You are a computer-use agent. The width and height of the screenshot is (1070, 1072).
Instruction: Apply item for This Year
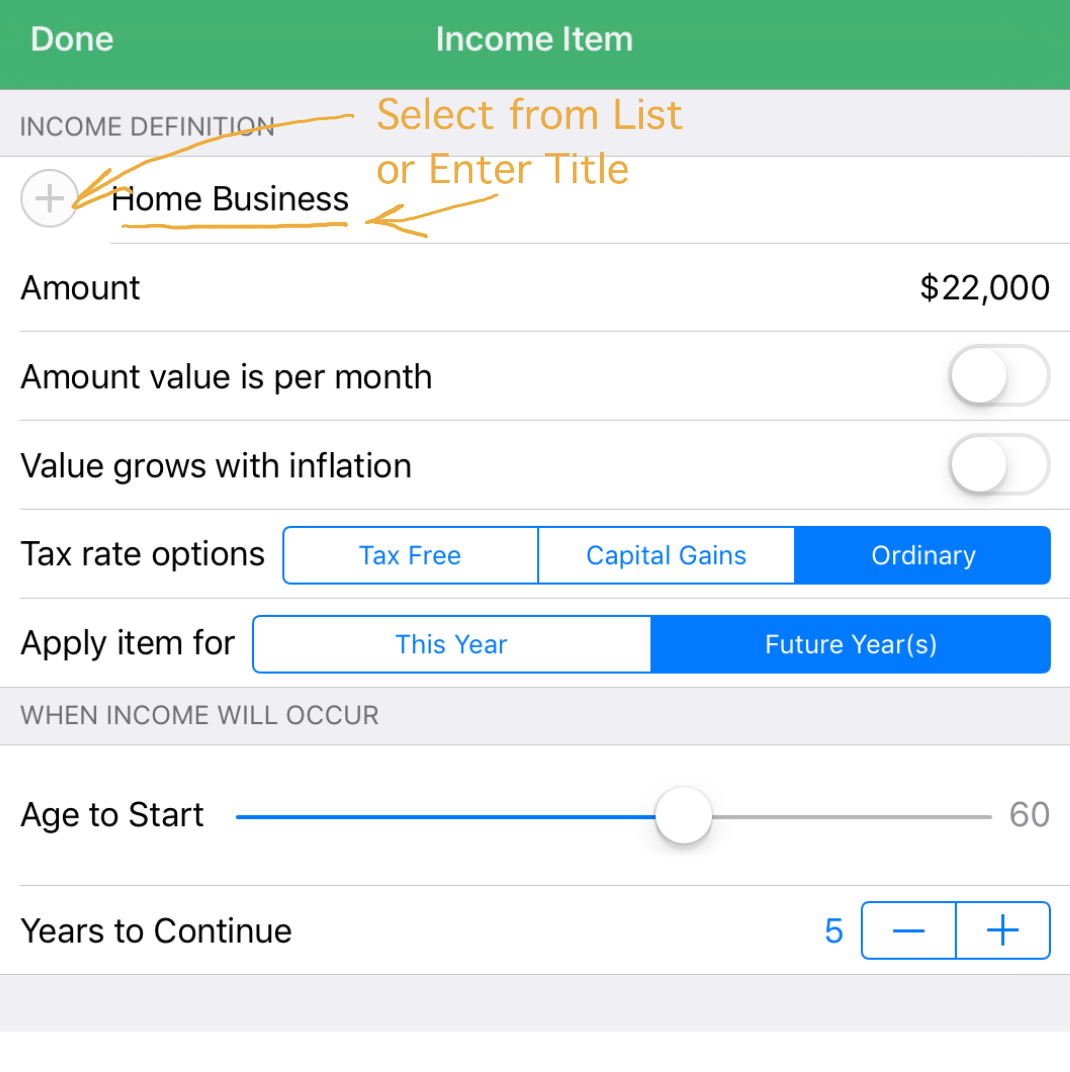(451, 644)
